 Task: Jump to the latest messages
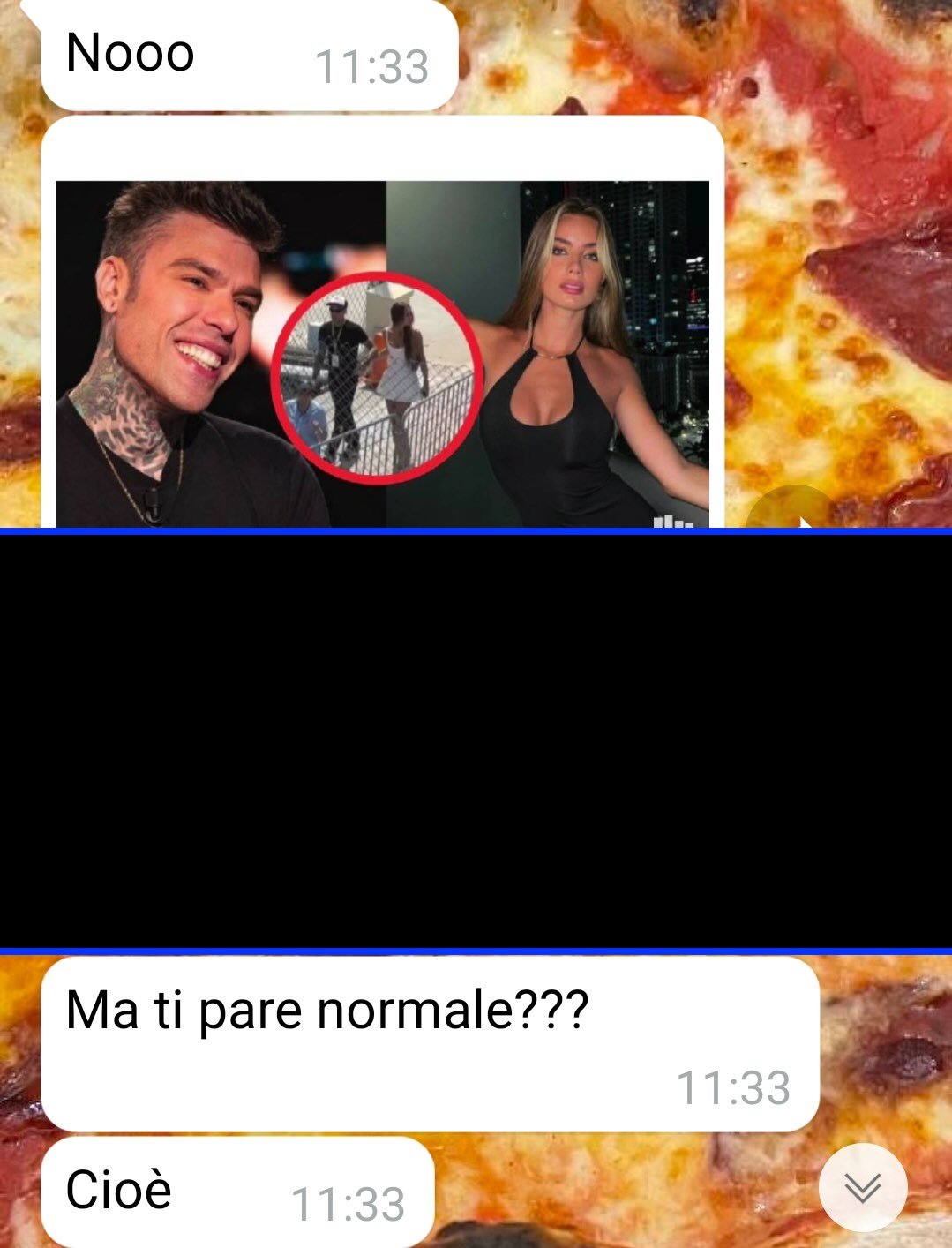tap(862, 1188)
